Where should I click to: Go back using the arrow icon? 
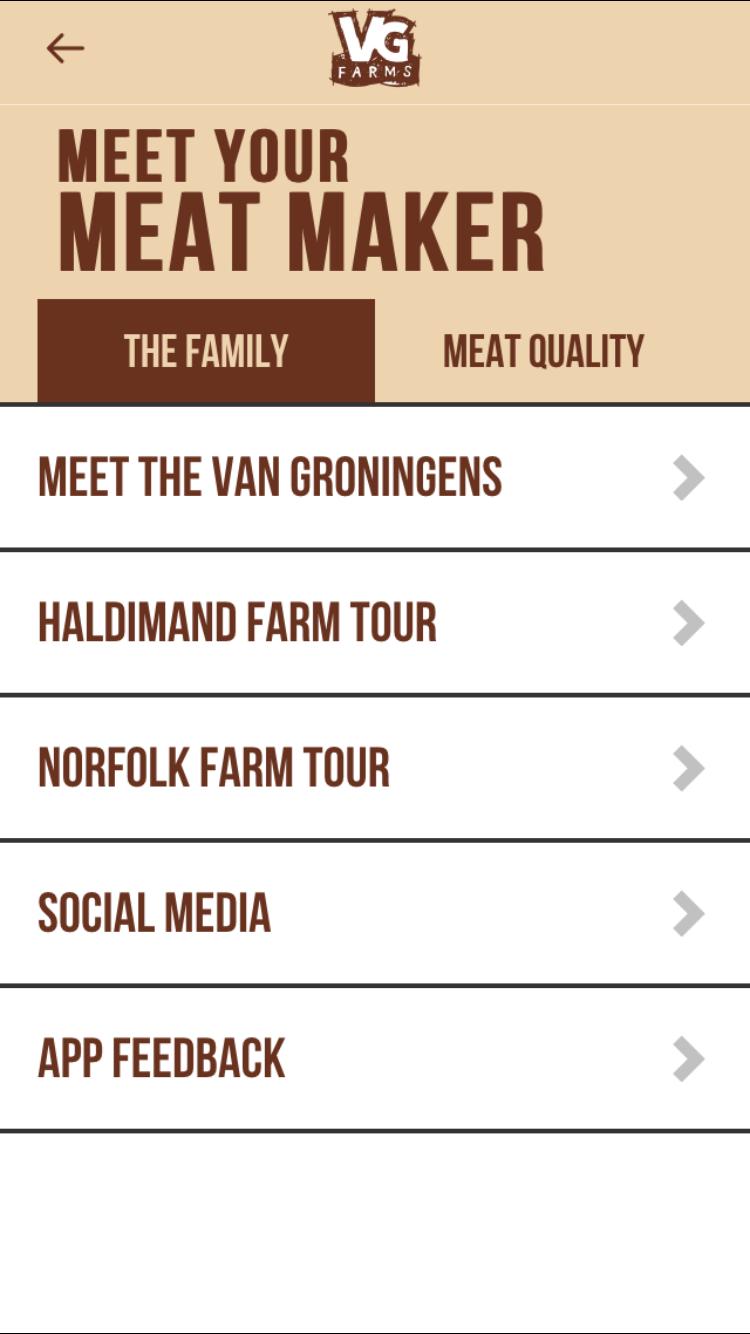point(65,48)
